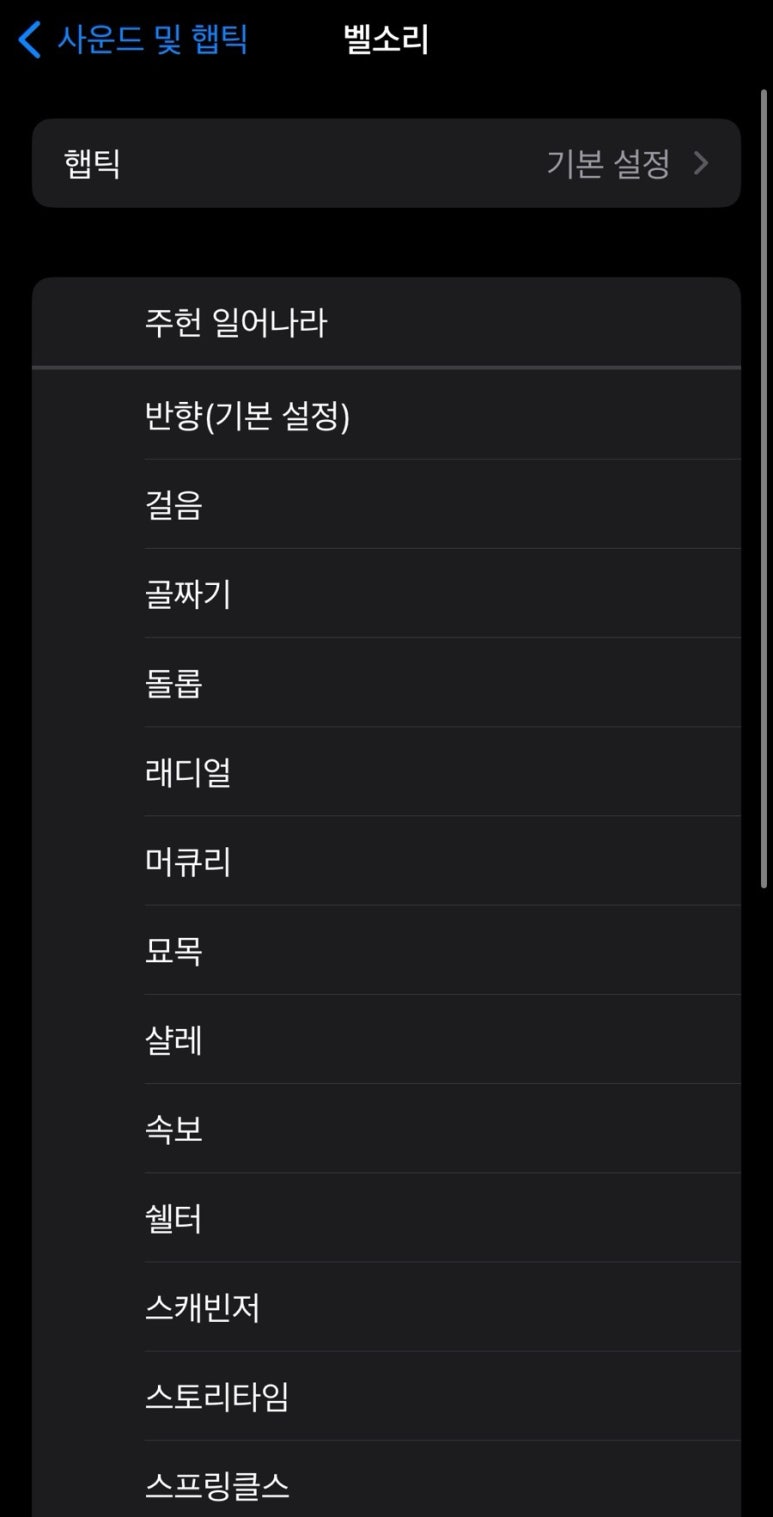Screen dimensions: 773x1517
Task: Pick the 골짜기 ringtone
Action: pos(386,594)
